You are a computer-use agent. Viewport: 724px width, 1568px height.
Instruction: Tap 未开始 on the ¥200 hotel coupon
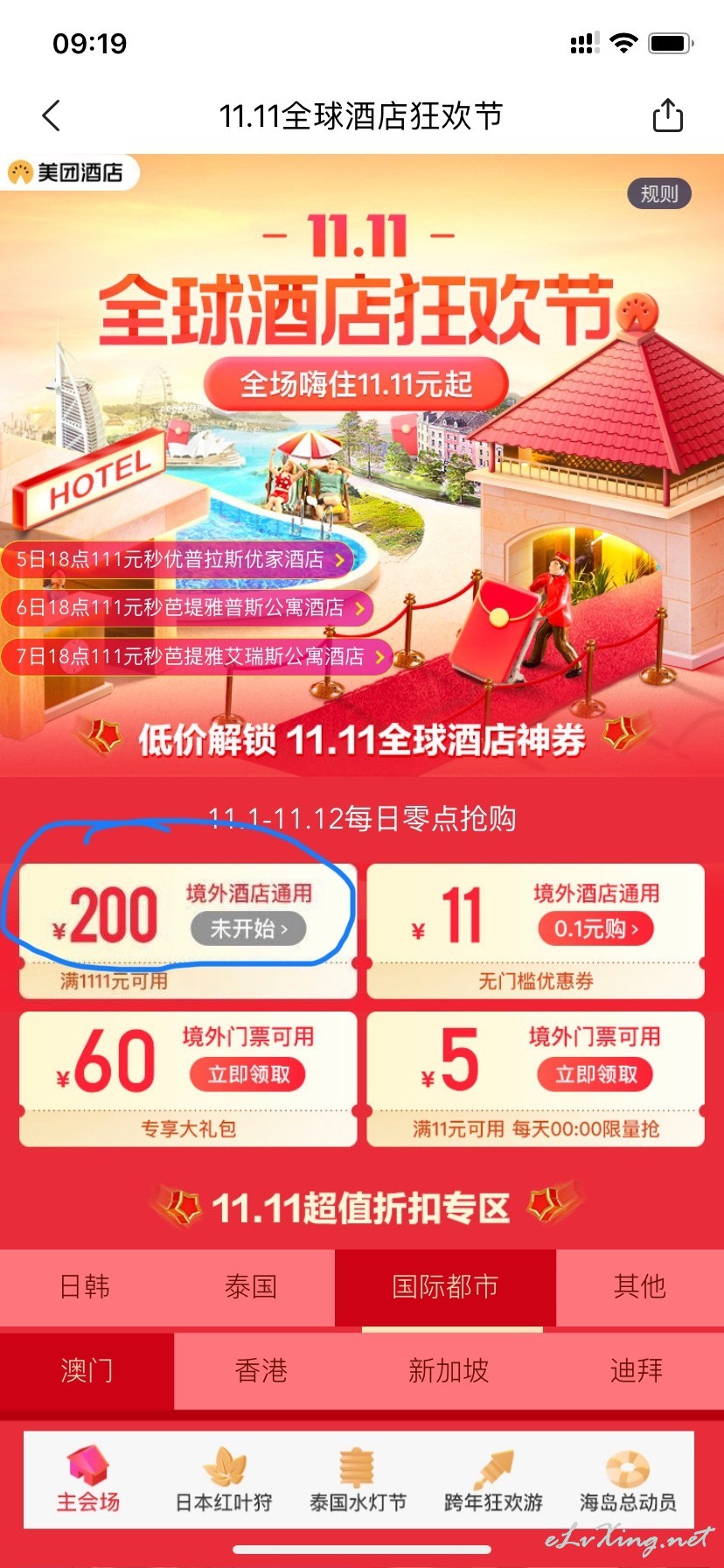[x=249, y=928]
